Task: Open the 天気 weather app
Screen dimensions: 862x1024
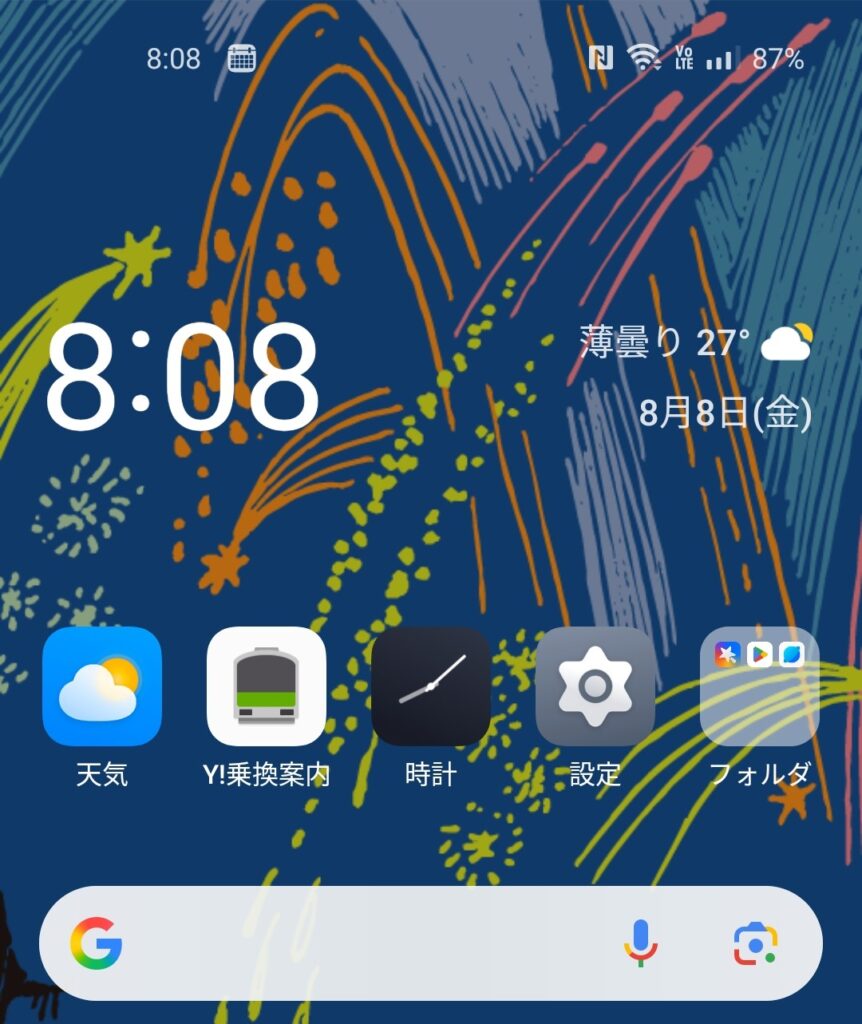Action: tap(102, 687)
